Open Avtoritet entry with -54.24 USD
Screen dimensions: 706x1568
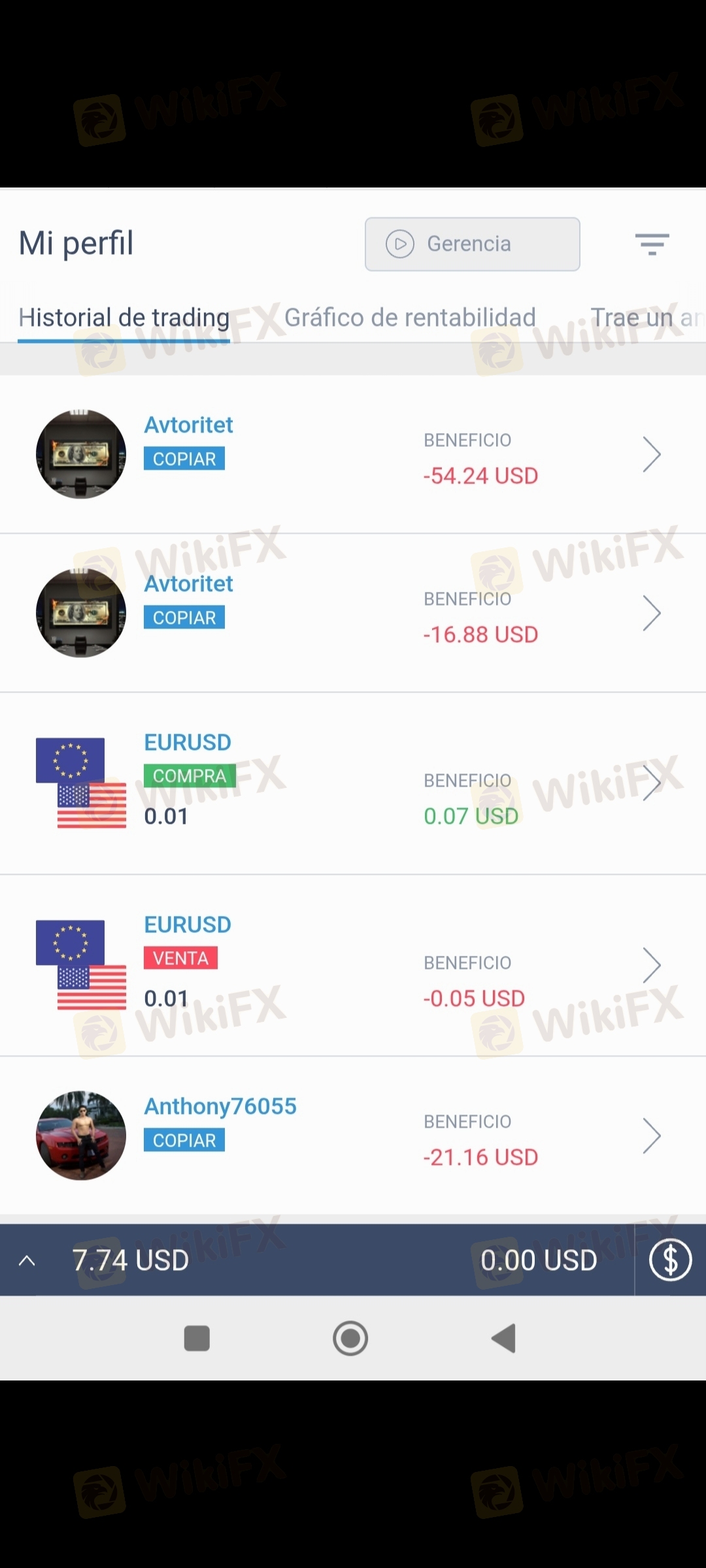(x=353, y=454)
